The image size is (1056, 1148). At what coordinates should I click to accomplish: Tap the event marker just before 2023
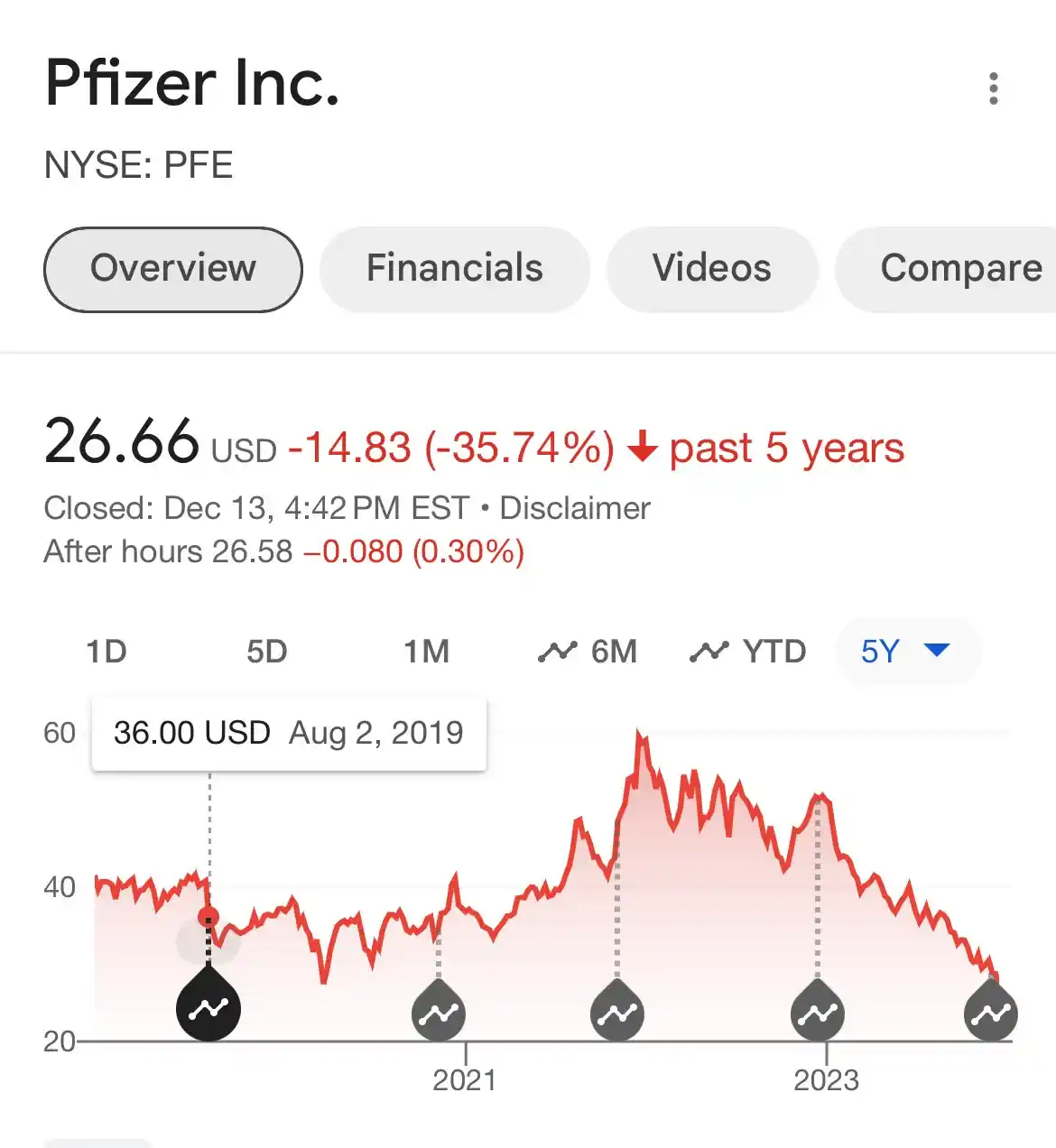(x=818, y=1014)
